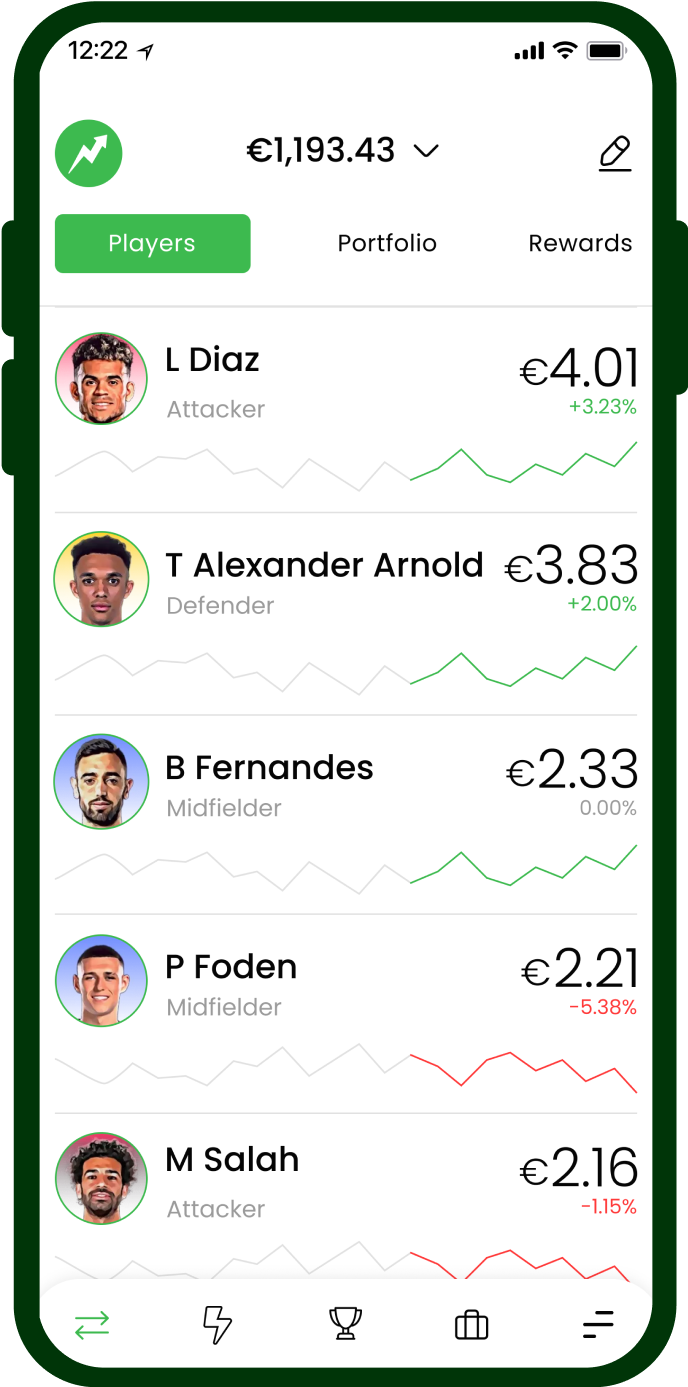Open T Alexander Arnold's row

pyautogui.click(x=323, y=566)
